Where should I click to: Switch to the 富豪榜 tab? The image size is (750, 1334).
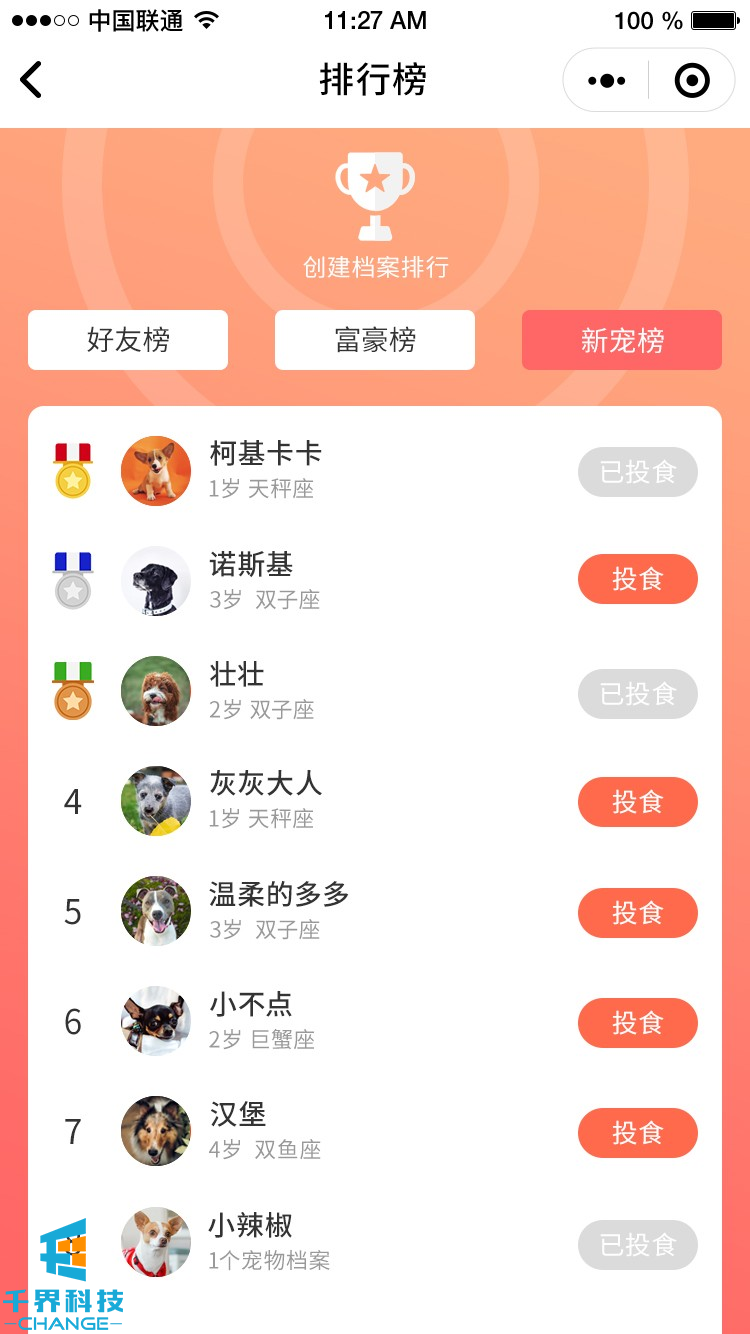click(x=375, y=340)
